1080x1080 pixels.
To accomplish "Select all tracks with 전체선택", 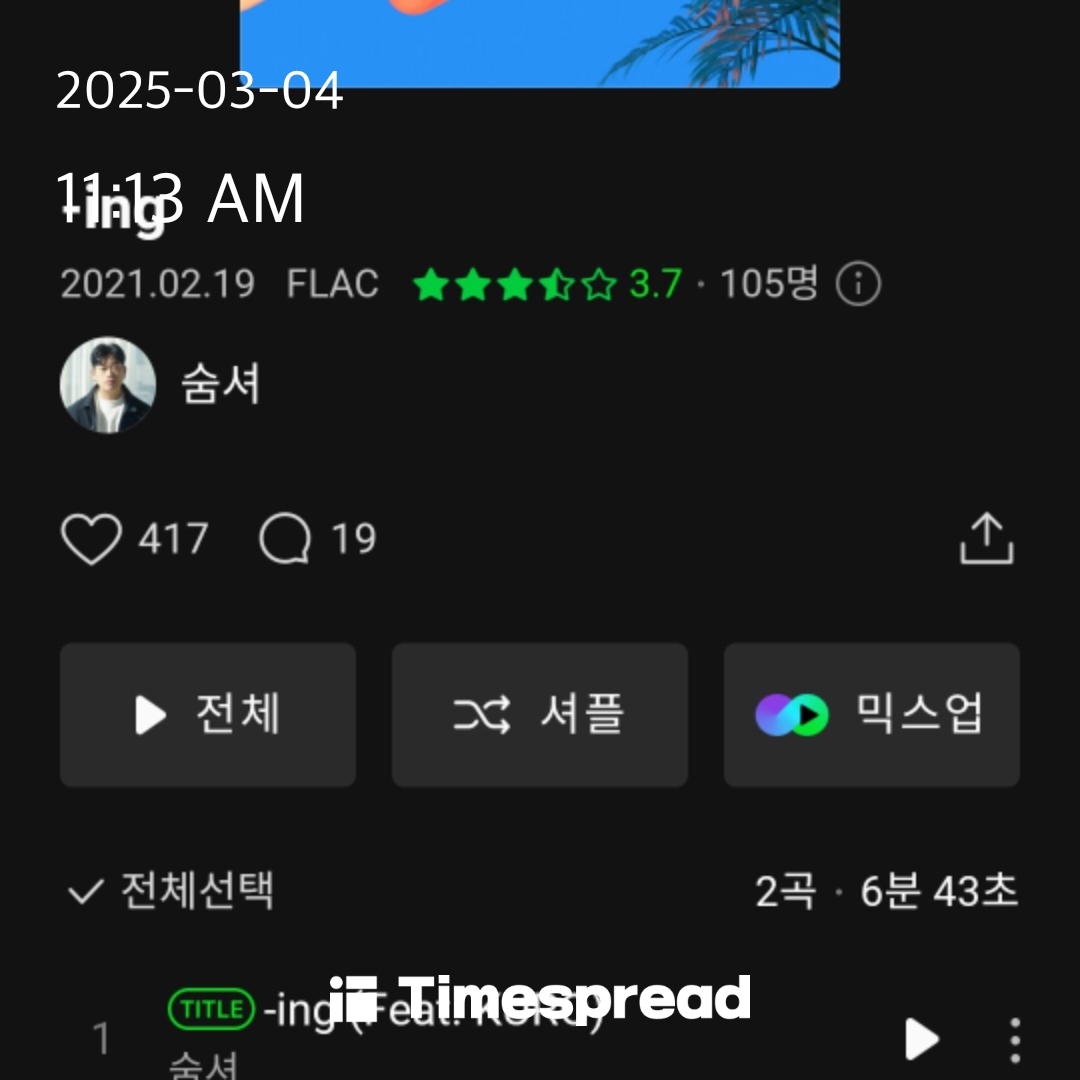I will point(171,890).
